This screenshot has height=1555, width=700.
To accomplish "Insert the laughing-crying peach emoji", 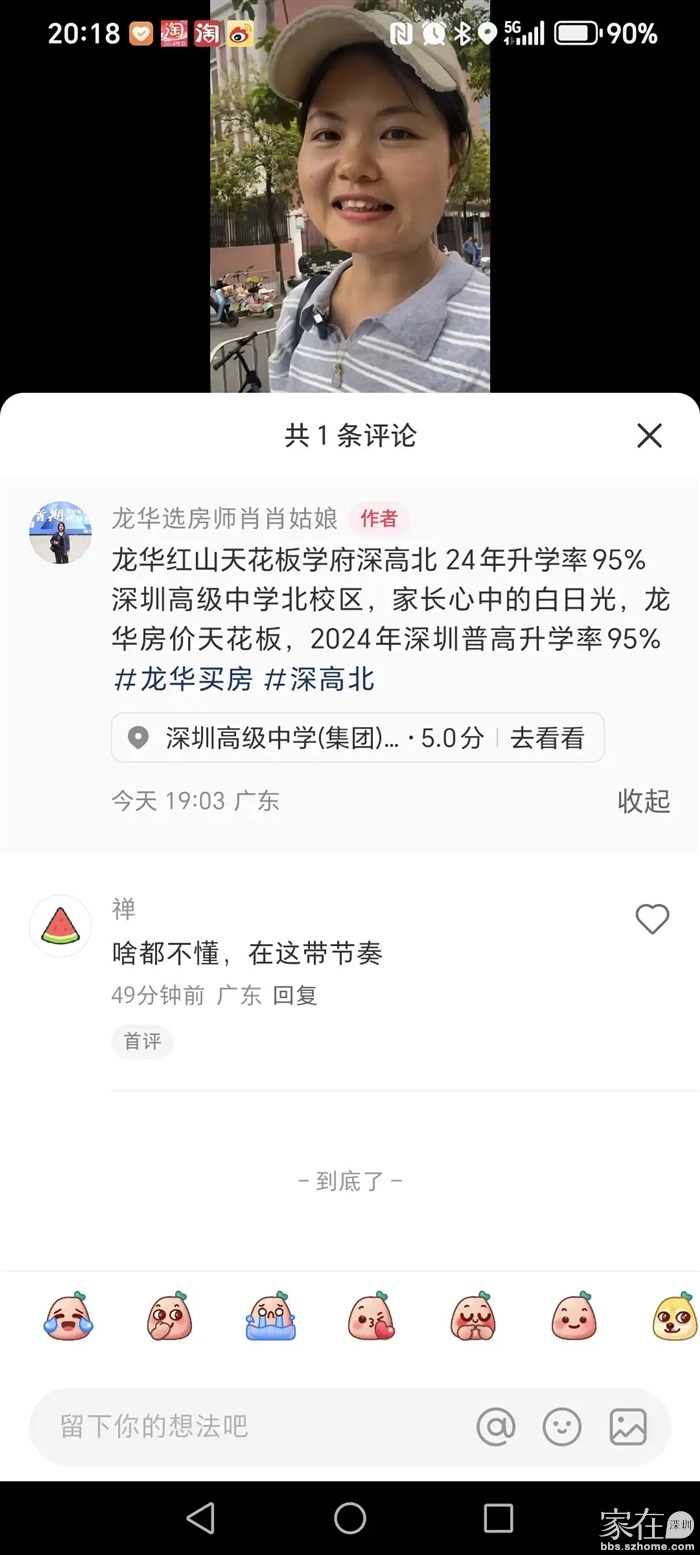I will 68,1317.
